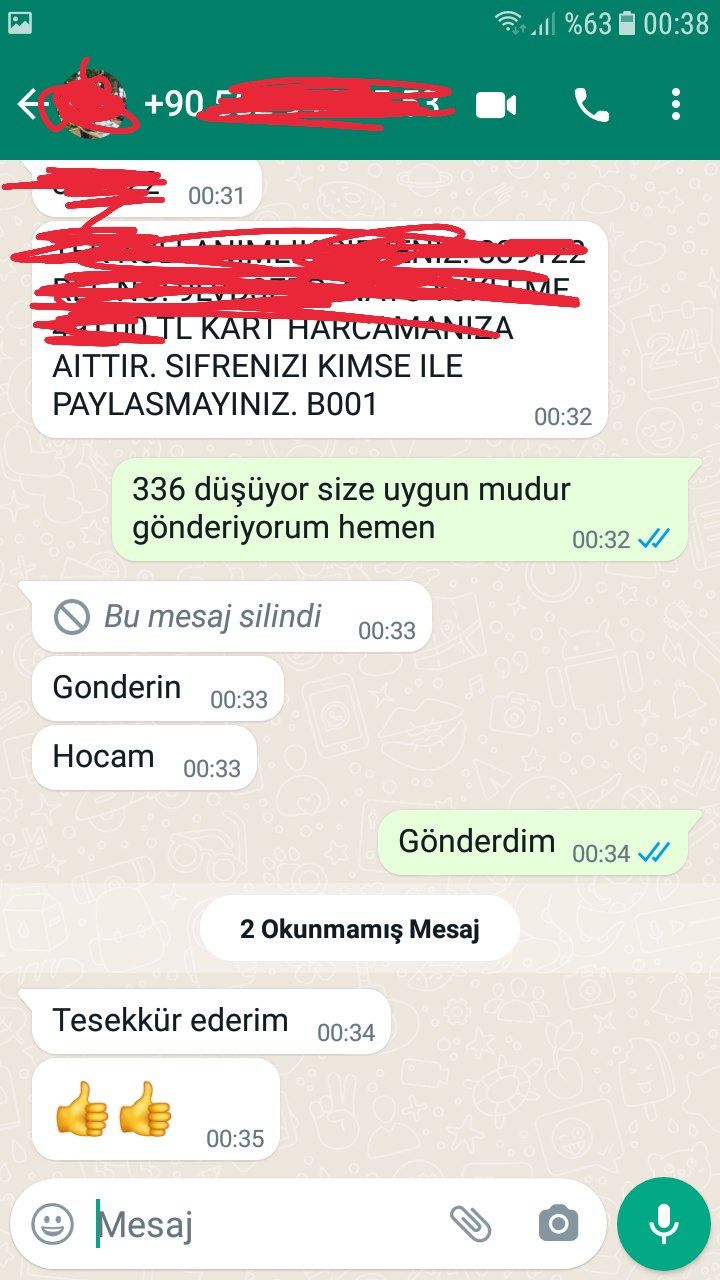
Task: Tap the voice message microphone button
Action: point(663,1223)
